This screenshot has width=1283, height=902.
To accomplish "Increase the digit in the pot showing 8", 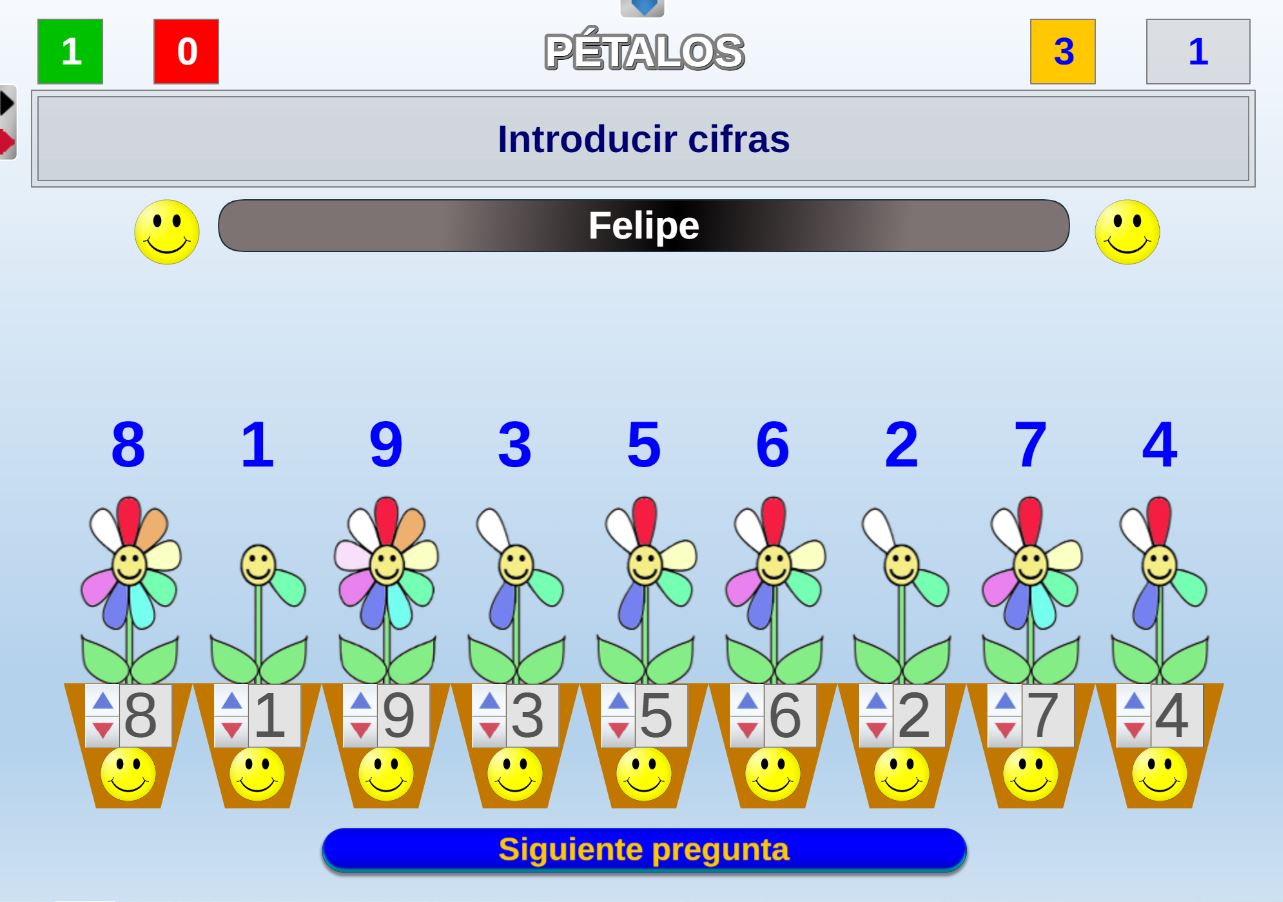I will (x=103, y=701).
